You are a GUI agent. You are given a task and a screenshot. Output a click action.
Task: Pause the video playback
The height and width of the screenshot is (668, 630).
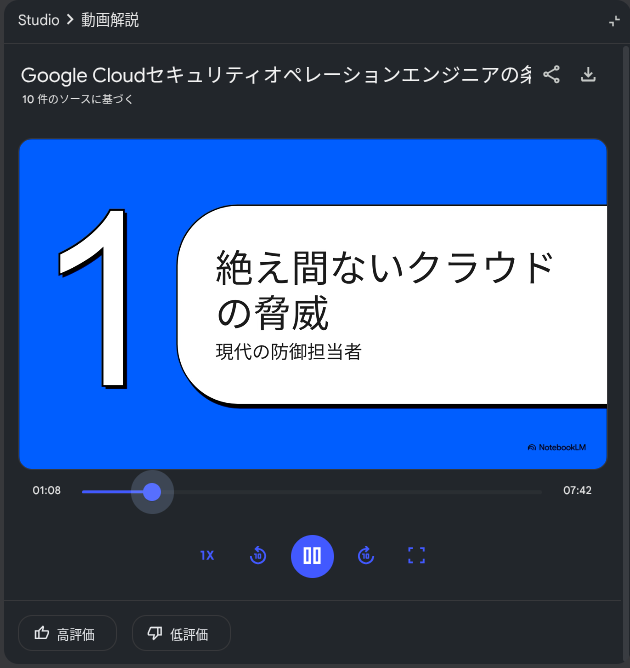312,555
